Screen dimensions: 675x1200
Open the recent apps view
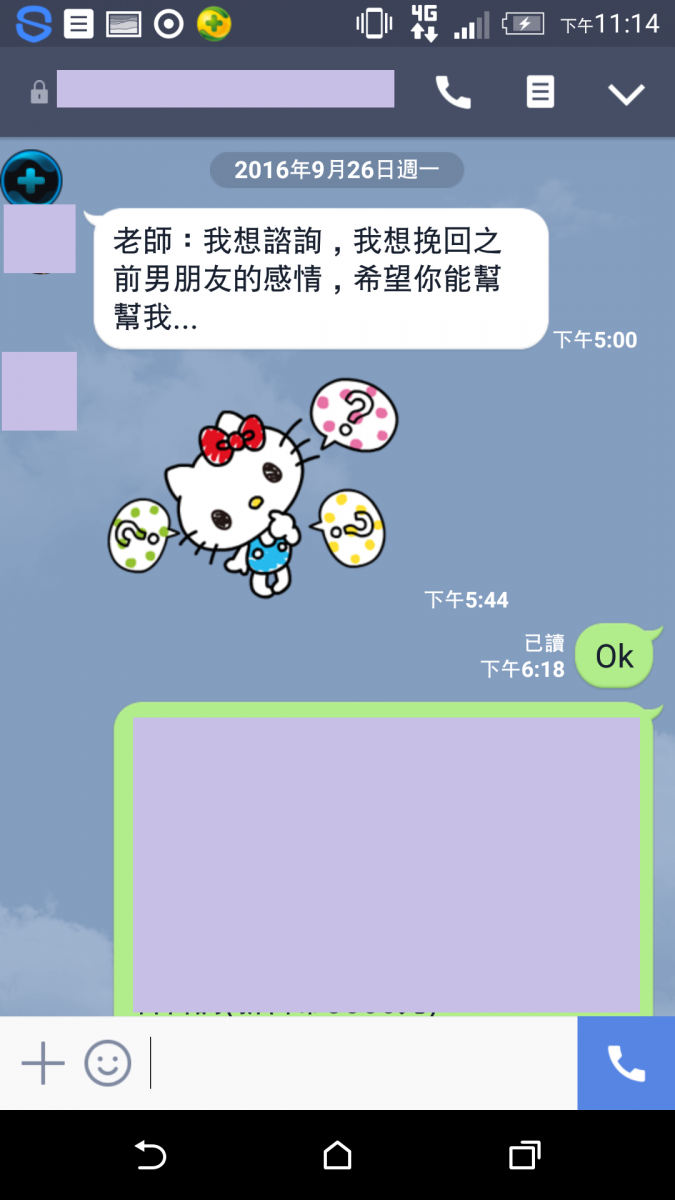[524, 1156]
